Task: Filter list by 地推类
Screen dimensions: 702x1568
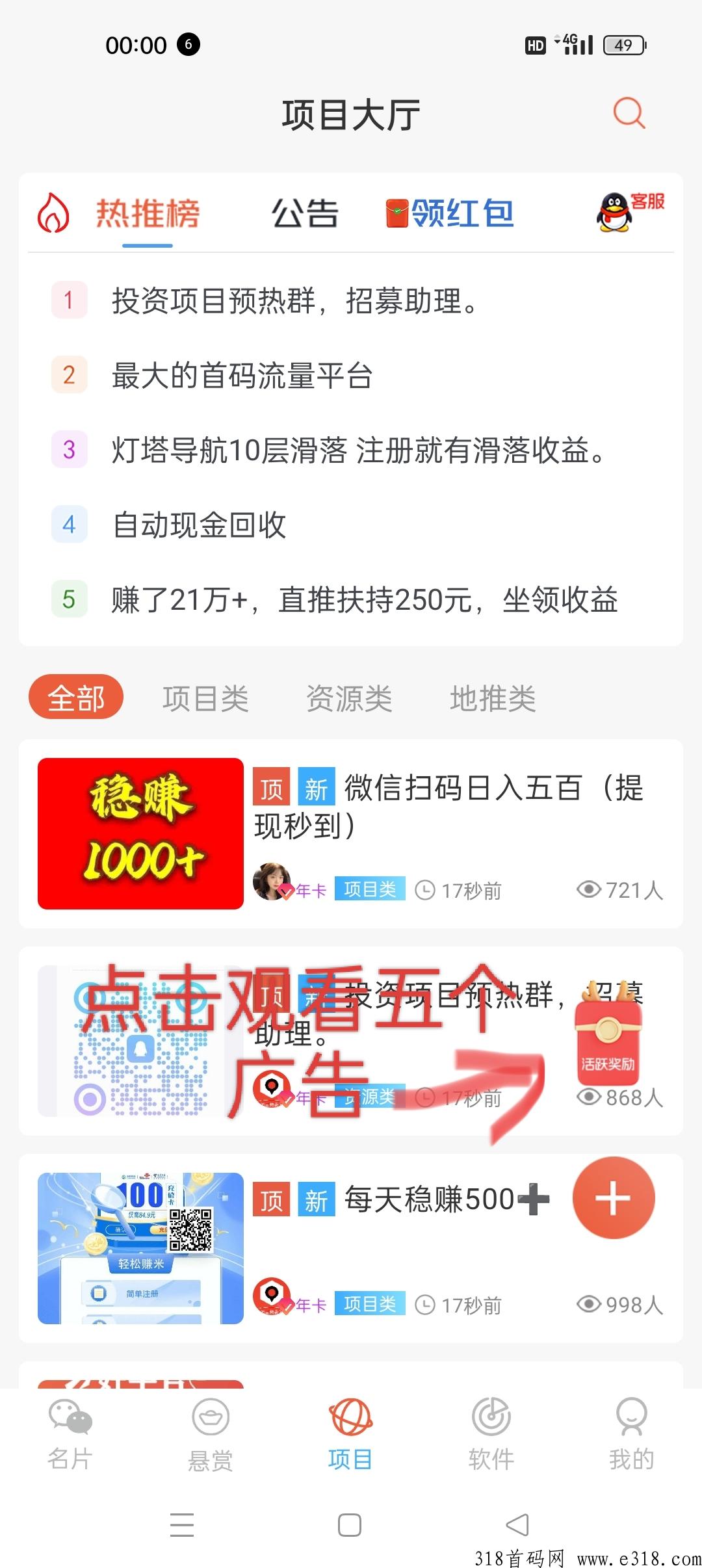Action: (x=493, y=699)
